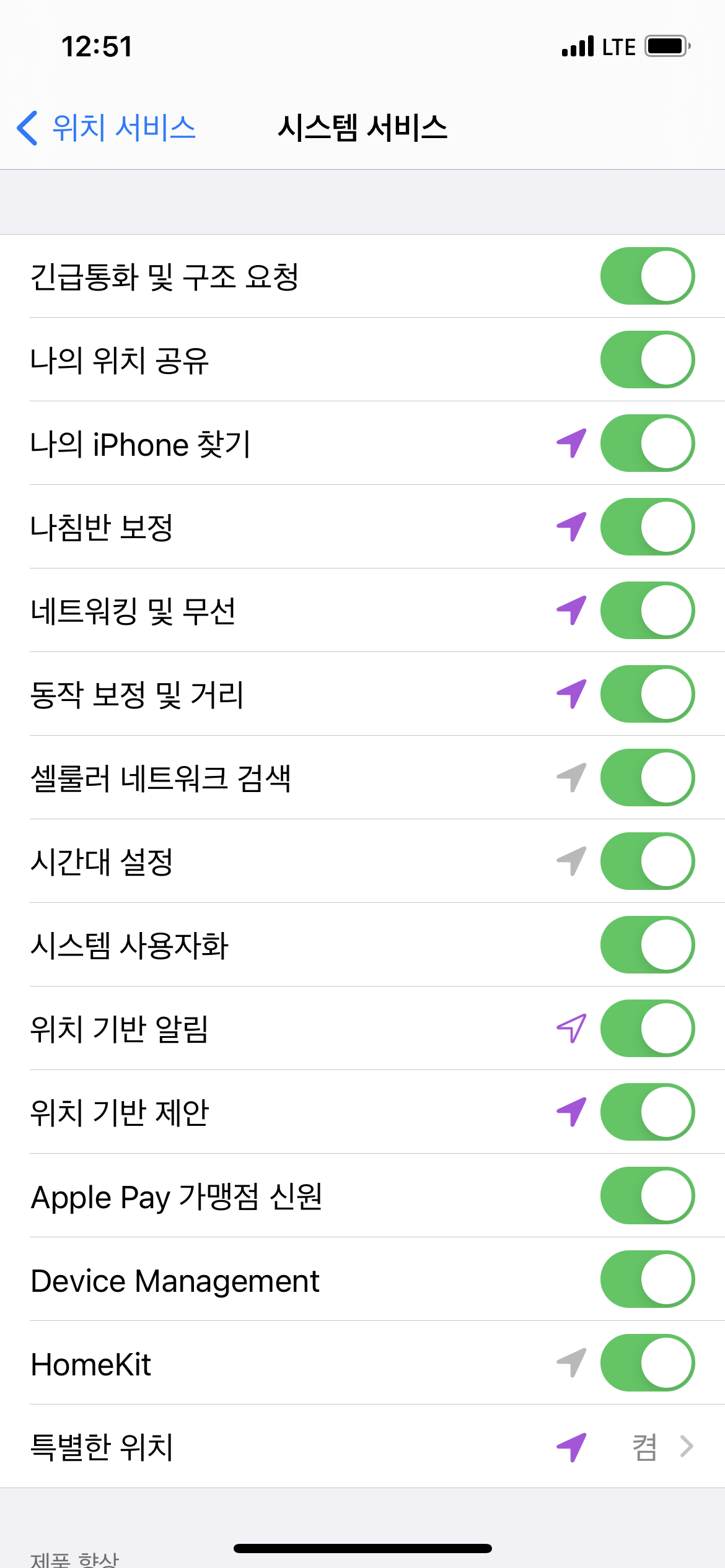Open 특별한 위치 settings
Screen dimensions: 725x1568
tap(362, 1447)
